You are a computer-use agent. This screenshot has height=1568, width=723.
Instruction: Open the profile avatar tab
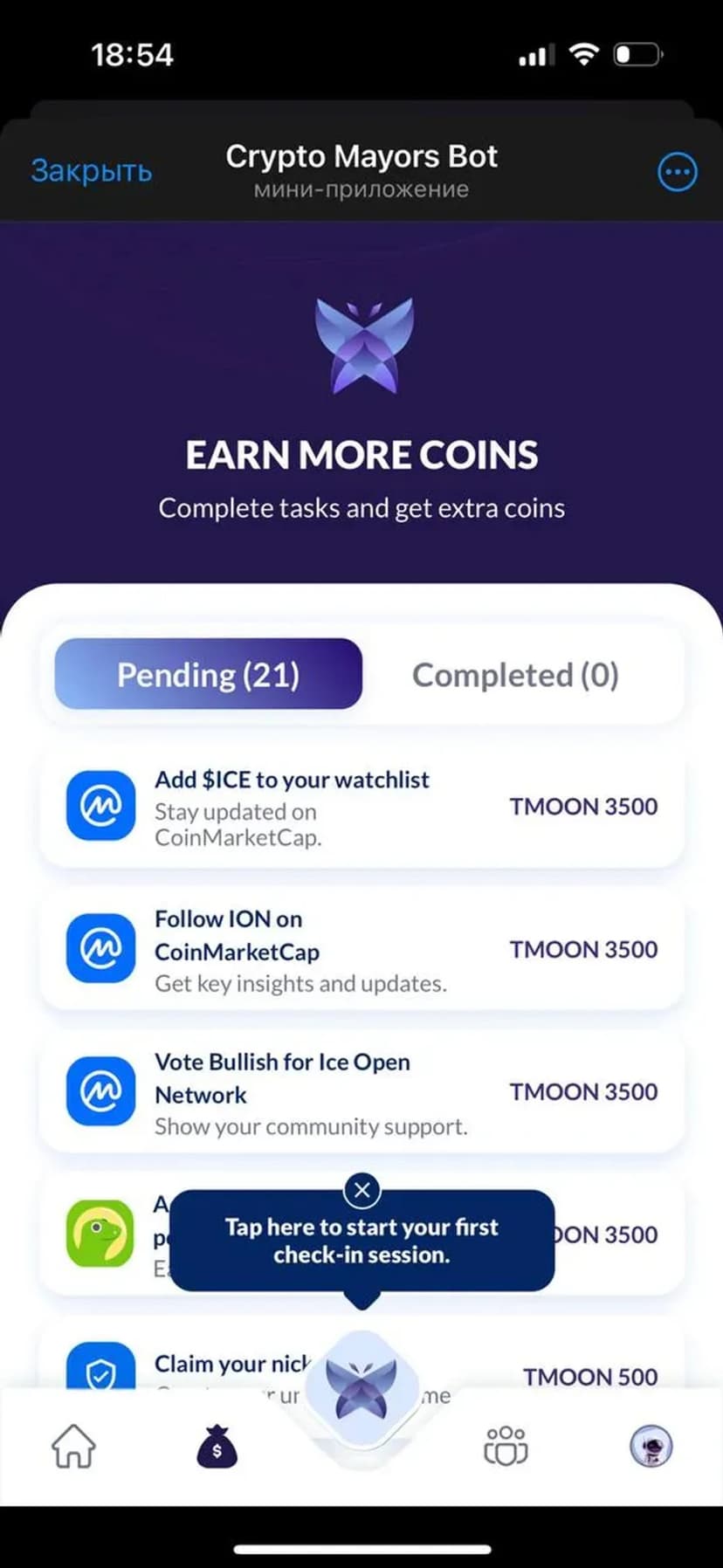pyautogui.click(x=651, y=1447)
